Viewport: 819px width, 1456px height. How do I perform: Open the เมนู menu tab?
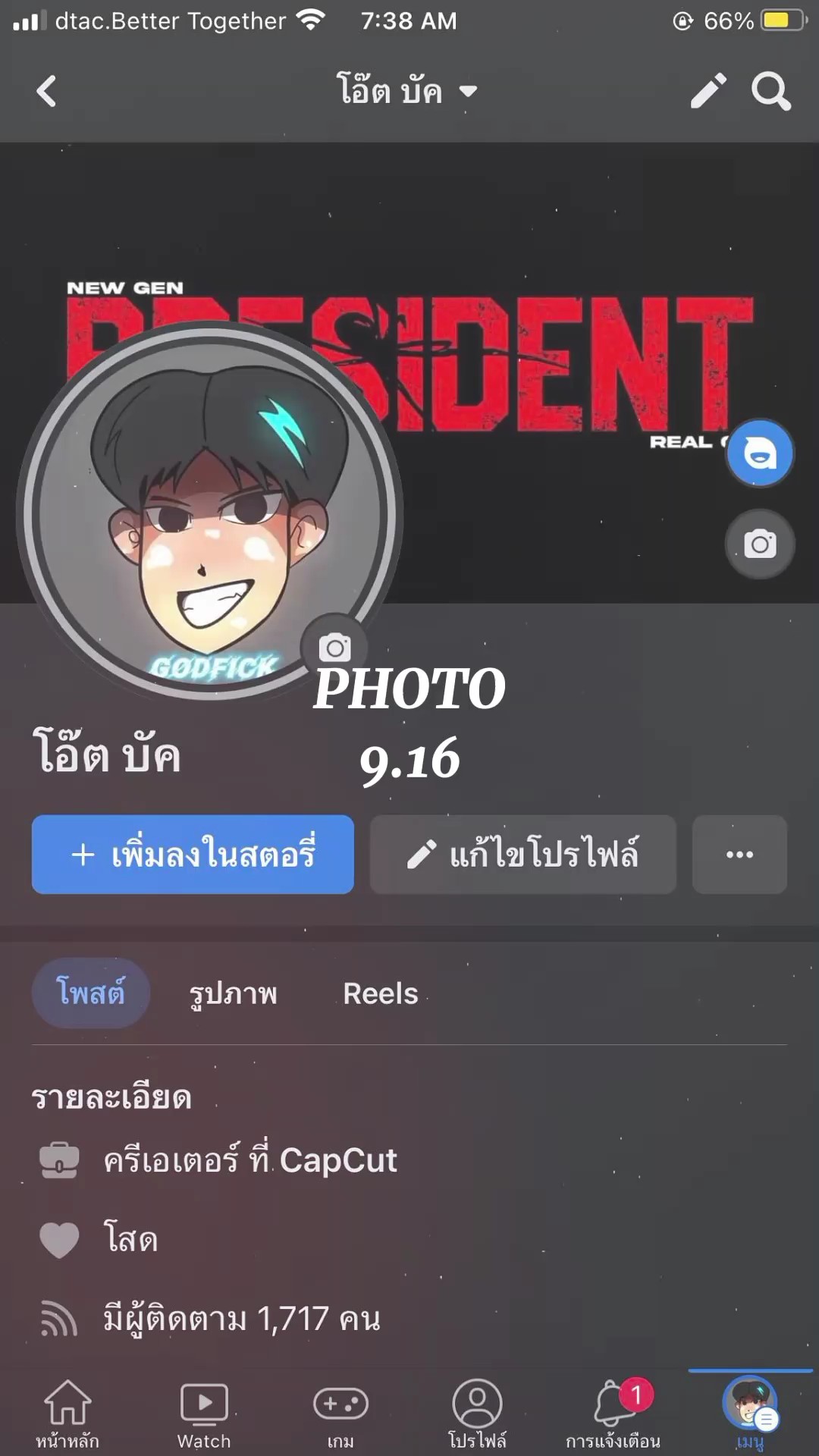750,1413
